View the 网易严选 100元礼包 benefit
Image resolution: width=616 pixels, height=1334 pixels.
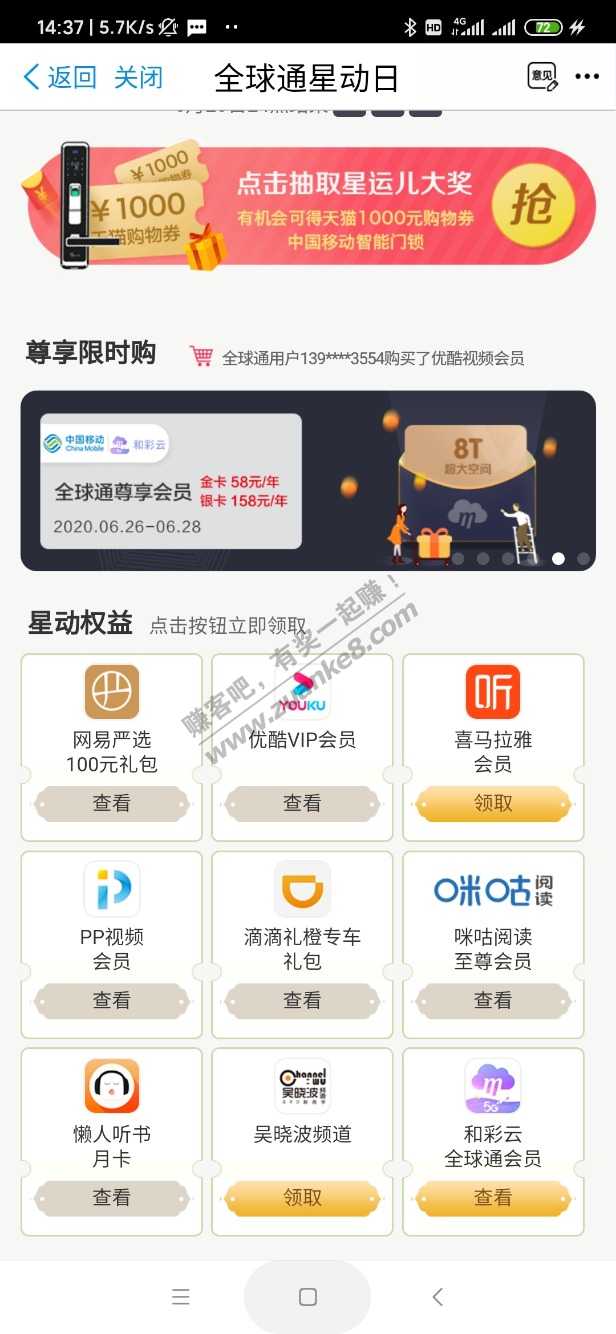point(112,803)
